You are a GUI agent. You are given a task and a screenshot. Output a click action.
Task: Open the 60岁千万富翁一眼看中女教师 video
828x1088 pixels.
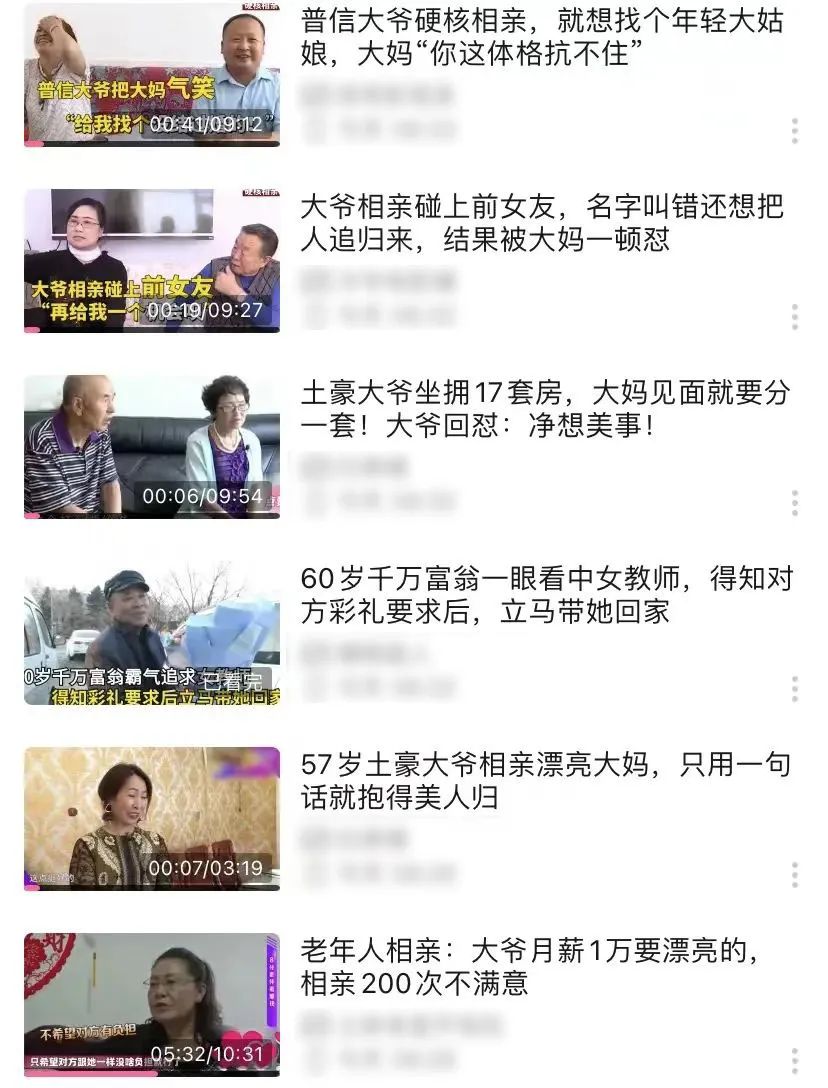click(152, 633)
